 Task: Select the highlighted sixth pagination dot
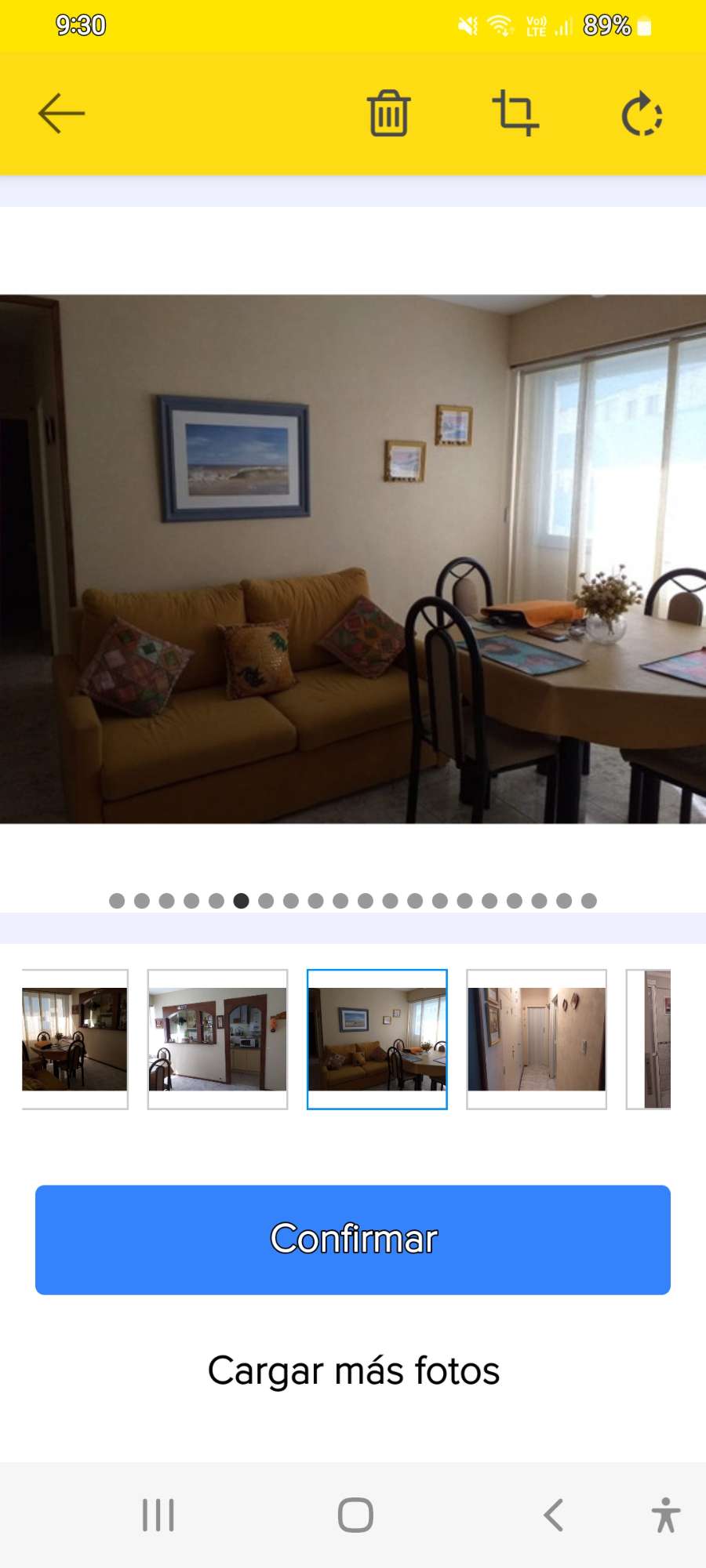tap(241, 901)
